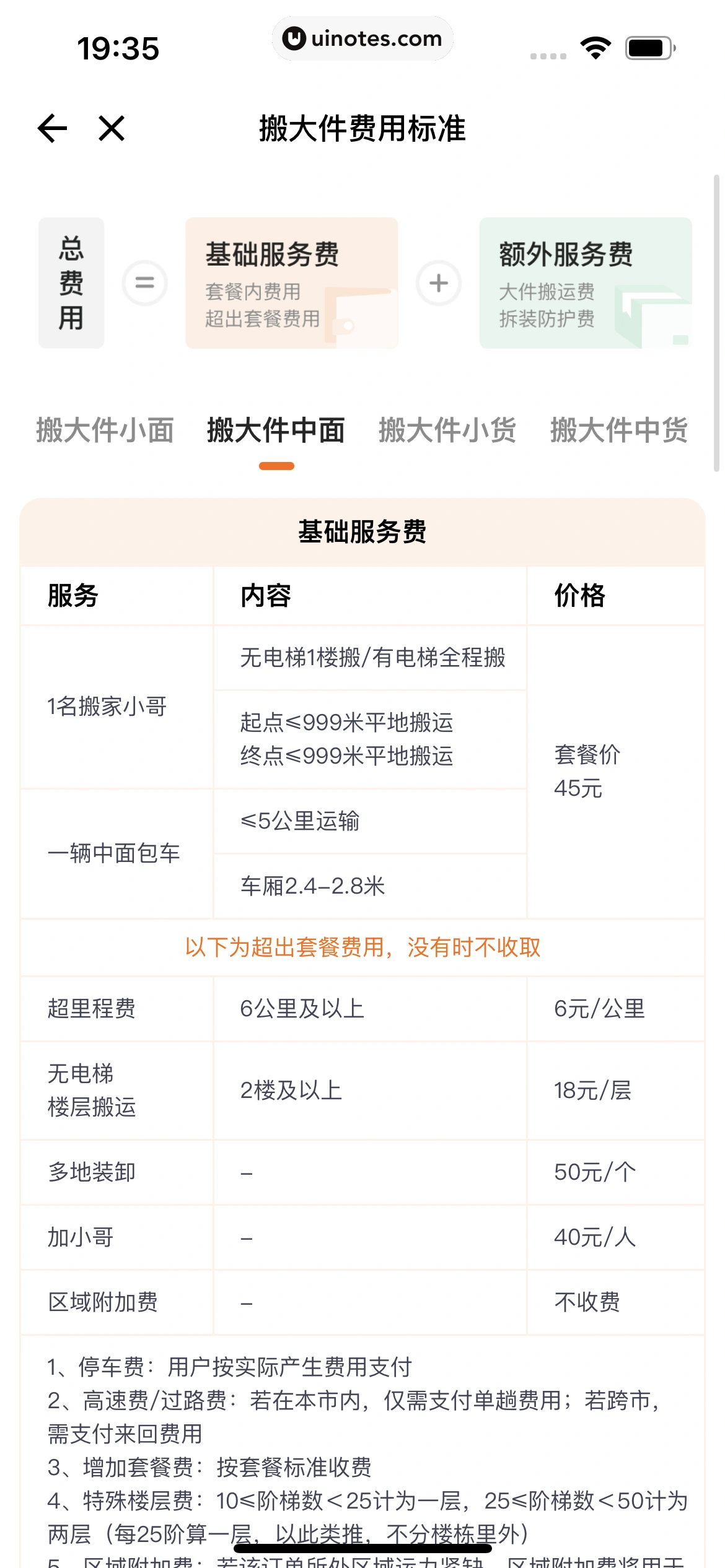Close the 搬大件费用标准 page

[x=112, y=128]
